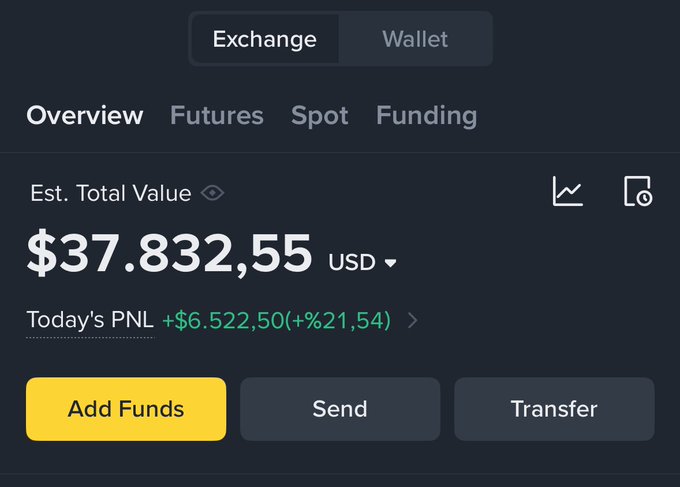The width and height of the screenshot is (680, 487).
Task: Switch to the Wallet segment
Action: pyautogui.click(x=415, y=40)
